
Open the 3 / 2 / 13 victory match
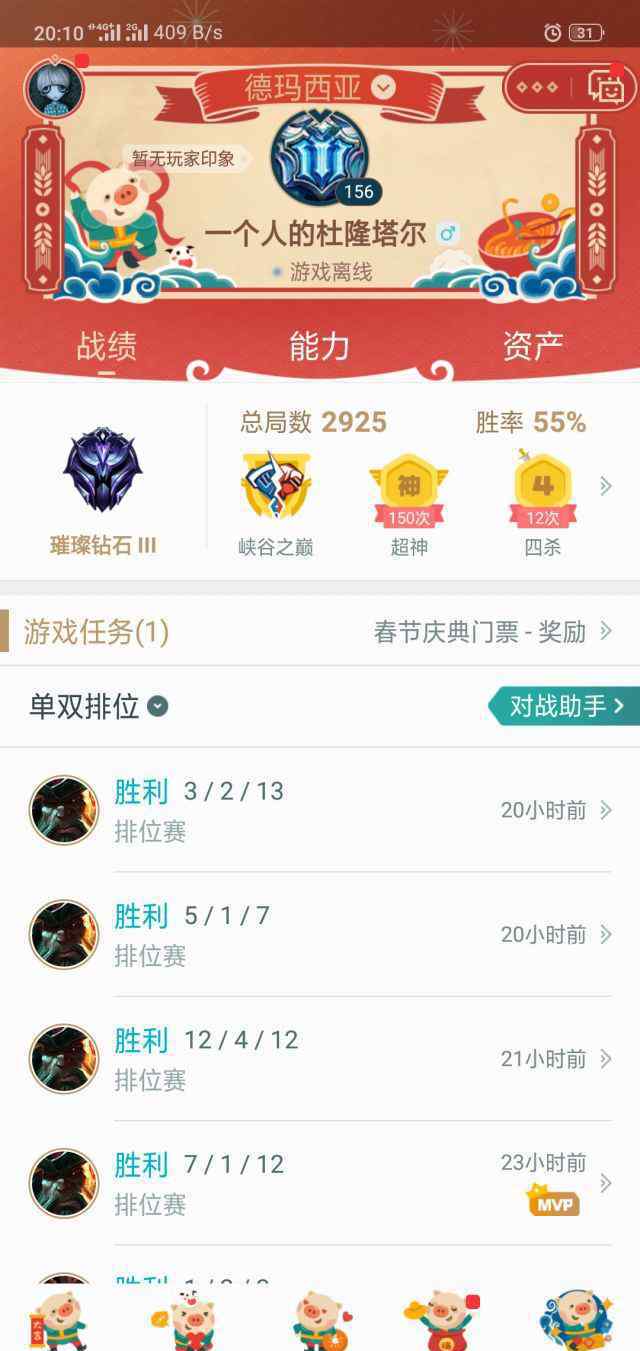pos(320,810)
